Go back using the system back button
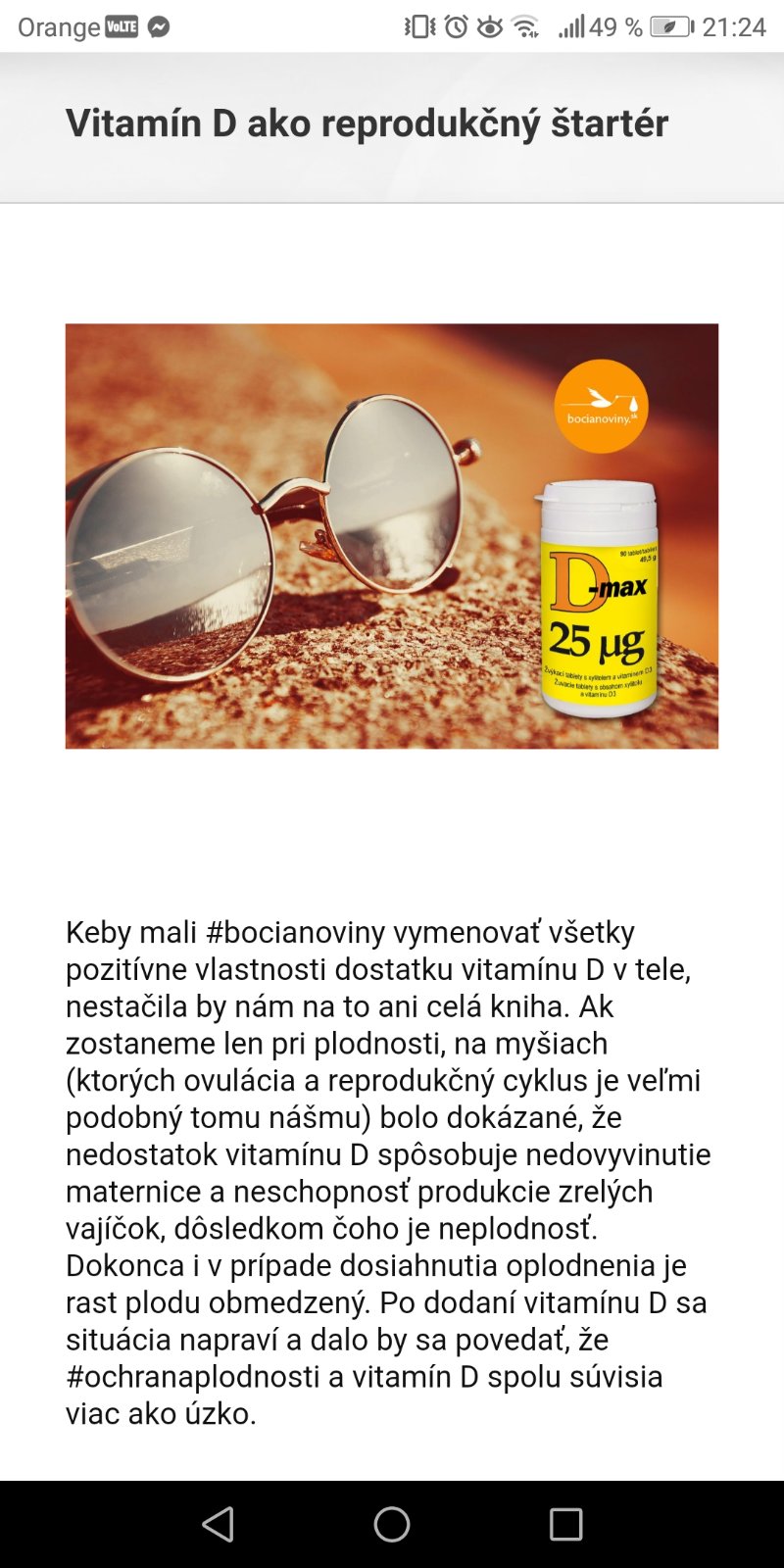 pos(218,1524)
